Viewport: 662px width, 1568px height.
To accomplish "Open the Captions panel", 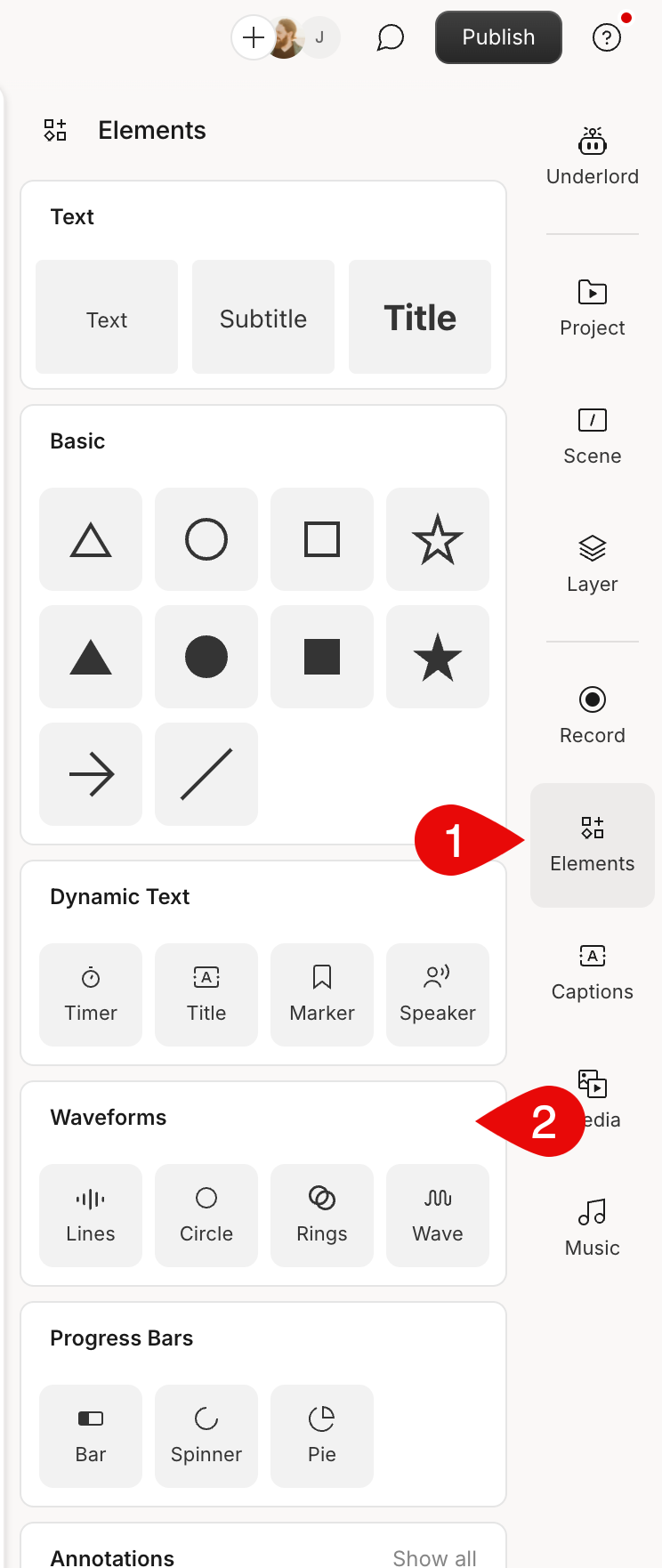I will (x=592, y=971).
